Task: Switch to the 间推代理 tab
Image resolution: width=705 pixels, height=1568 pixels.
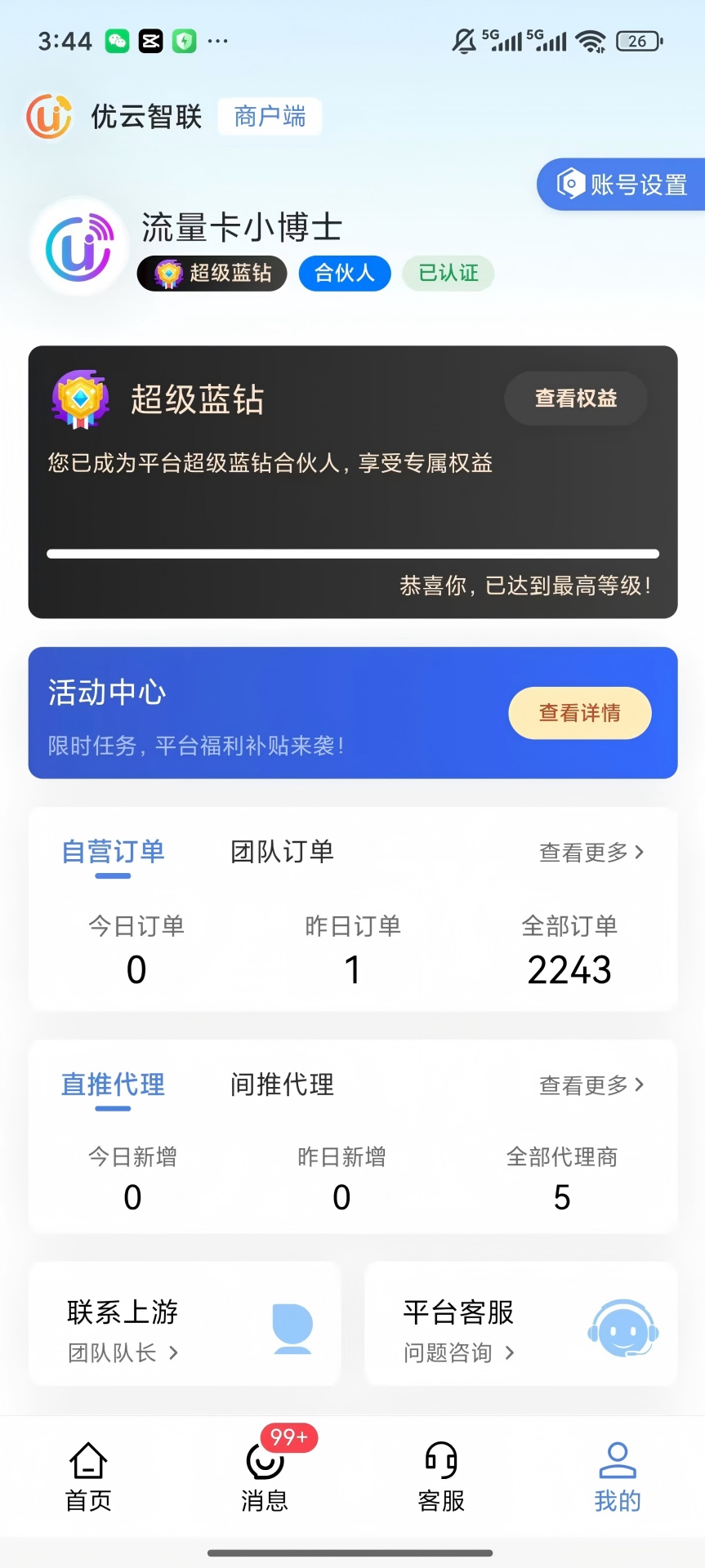Action: 281,1085
